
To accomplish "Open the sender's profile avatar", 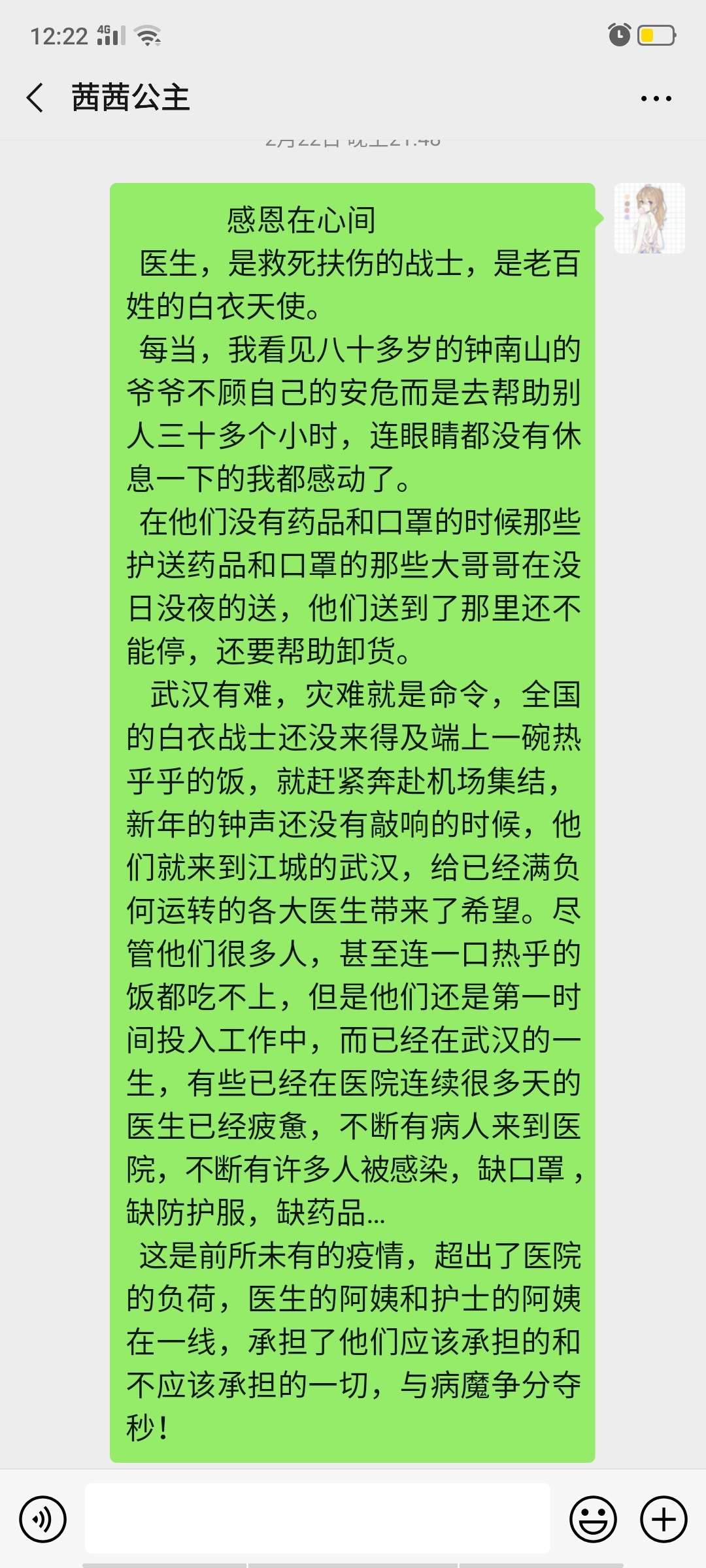I will [x=649, y=218].
